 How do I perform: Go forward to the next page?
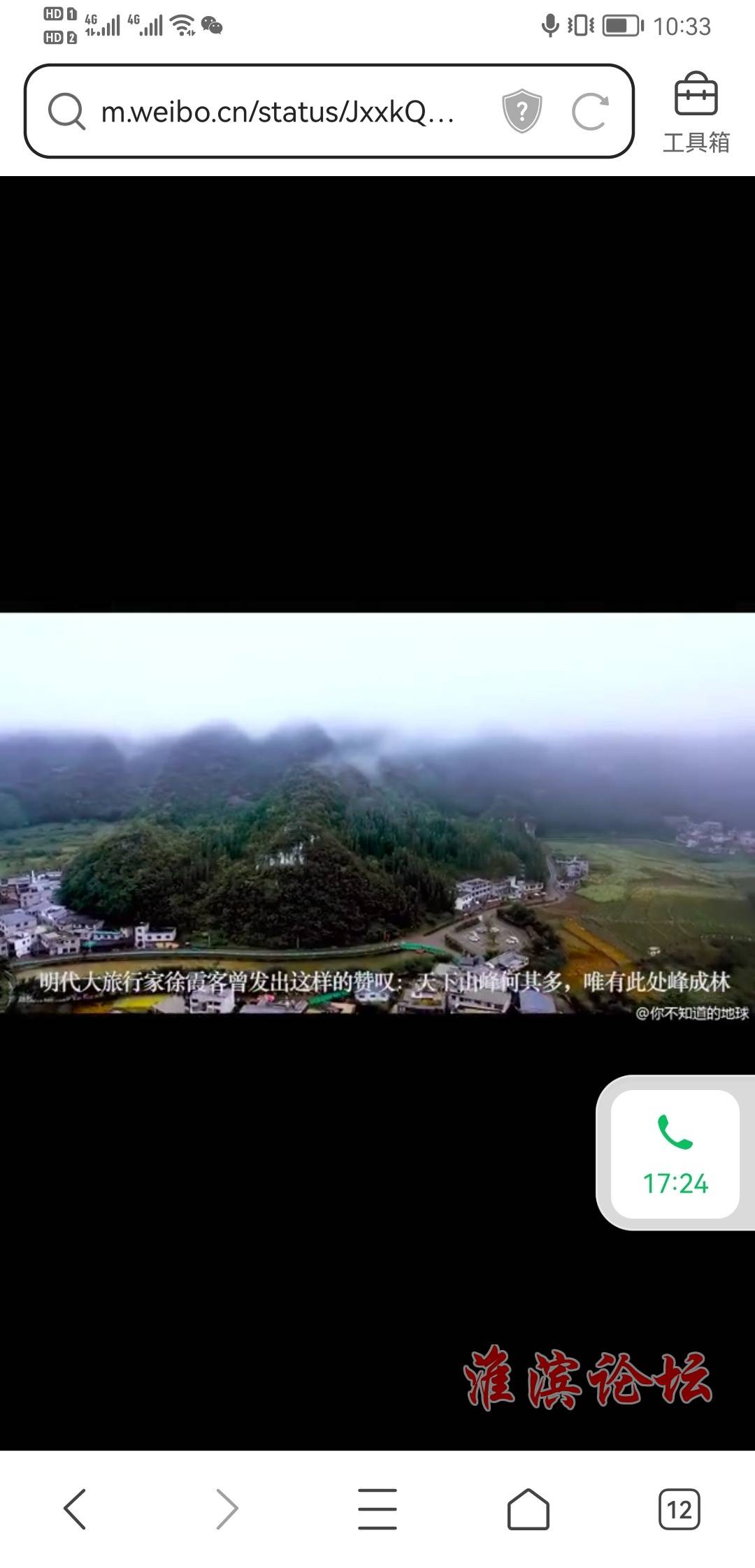tap(226, 1509)
